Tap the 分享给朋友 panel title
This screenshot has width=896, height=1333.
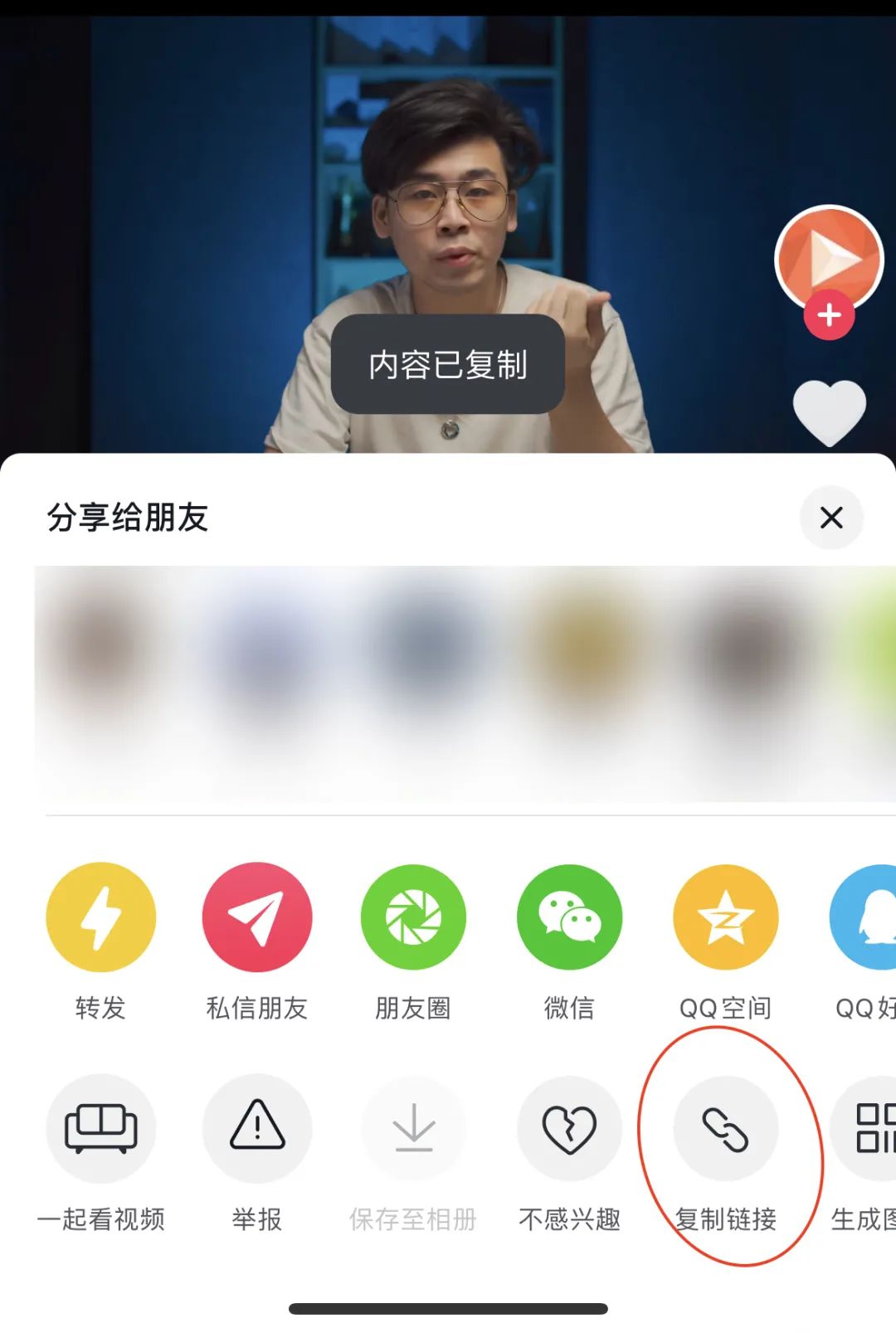[129, 517]
